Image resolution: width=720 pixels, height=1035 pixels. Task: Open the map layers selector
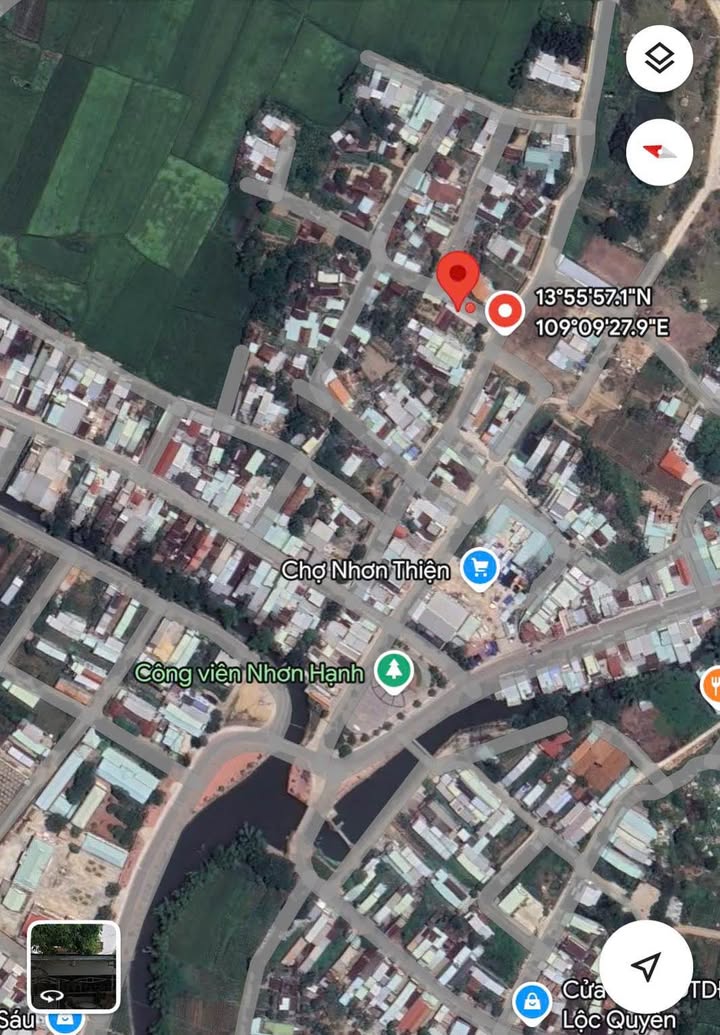(x=659, y=59)
